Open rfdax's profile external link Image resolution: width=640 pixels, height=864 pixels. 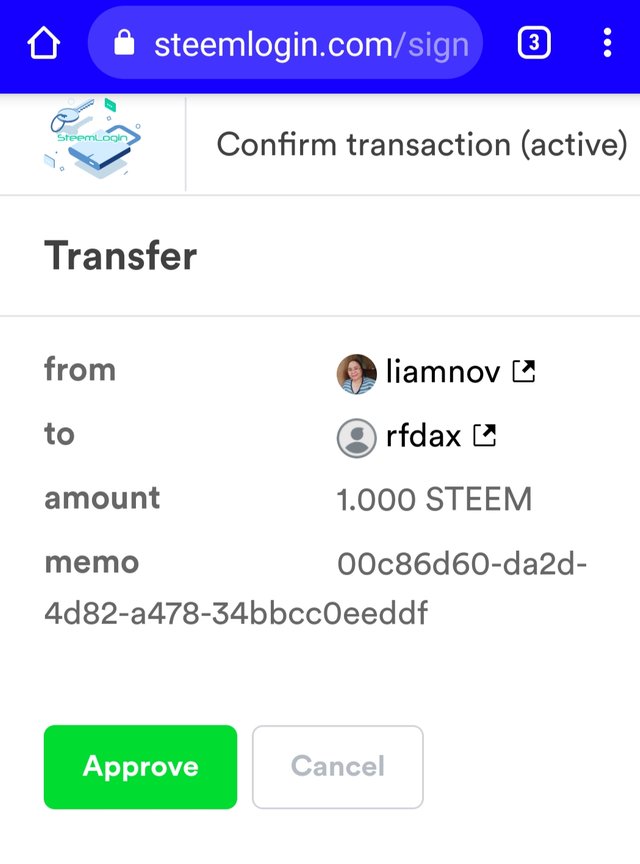pos(485,436)
